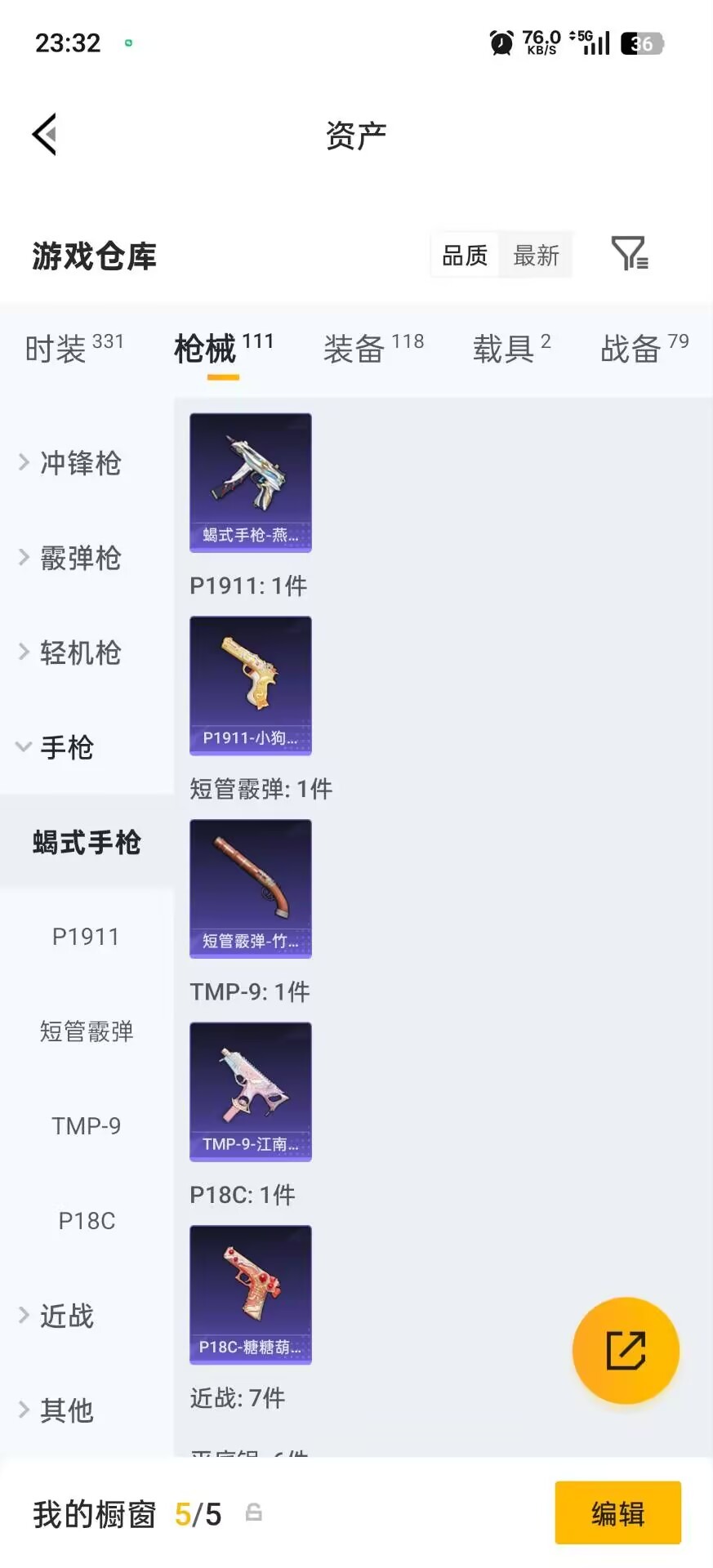Select the P1911-小狗 golden pistol thumbnail

click(250, 686)
